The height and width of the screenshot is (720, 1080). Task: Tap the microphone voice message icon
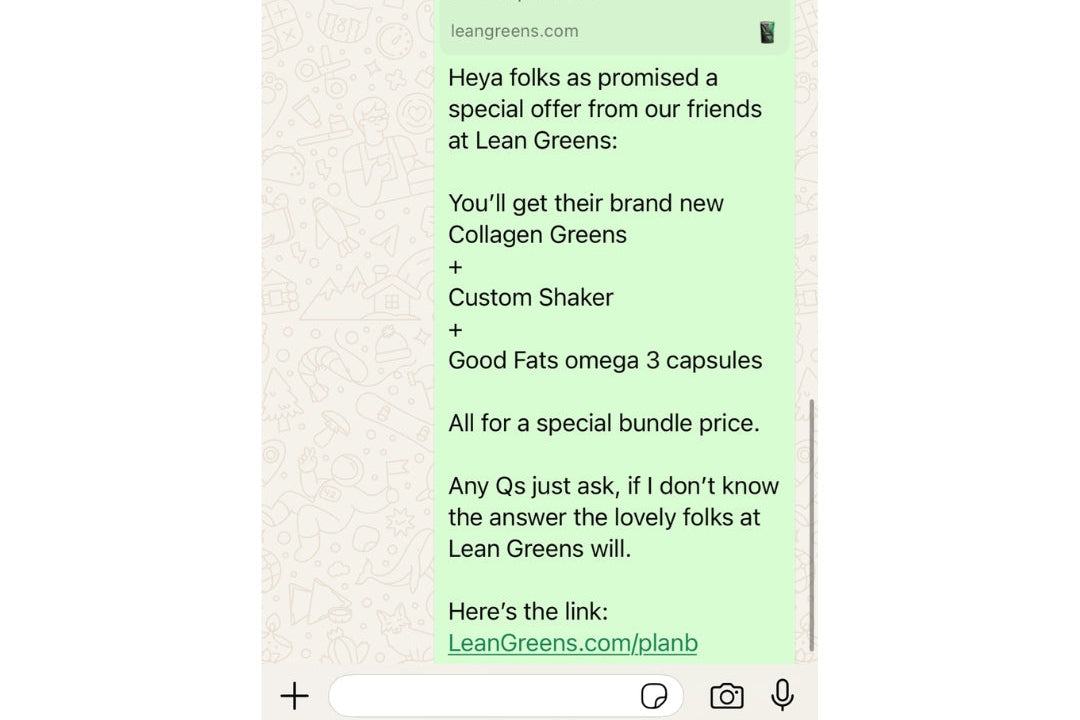point(782,695)
